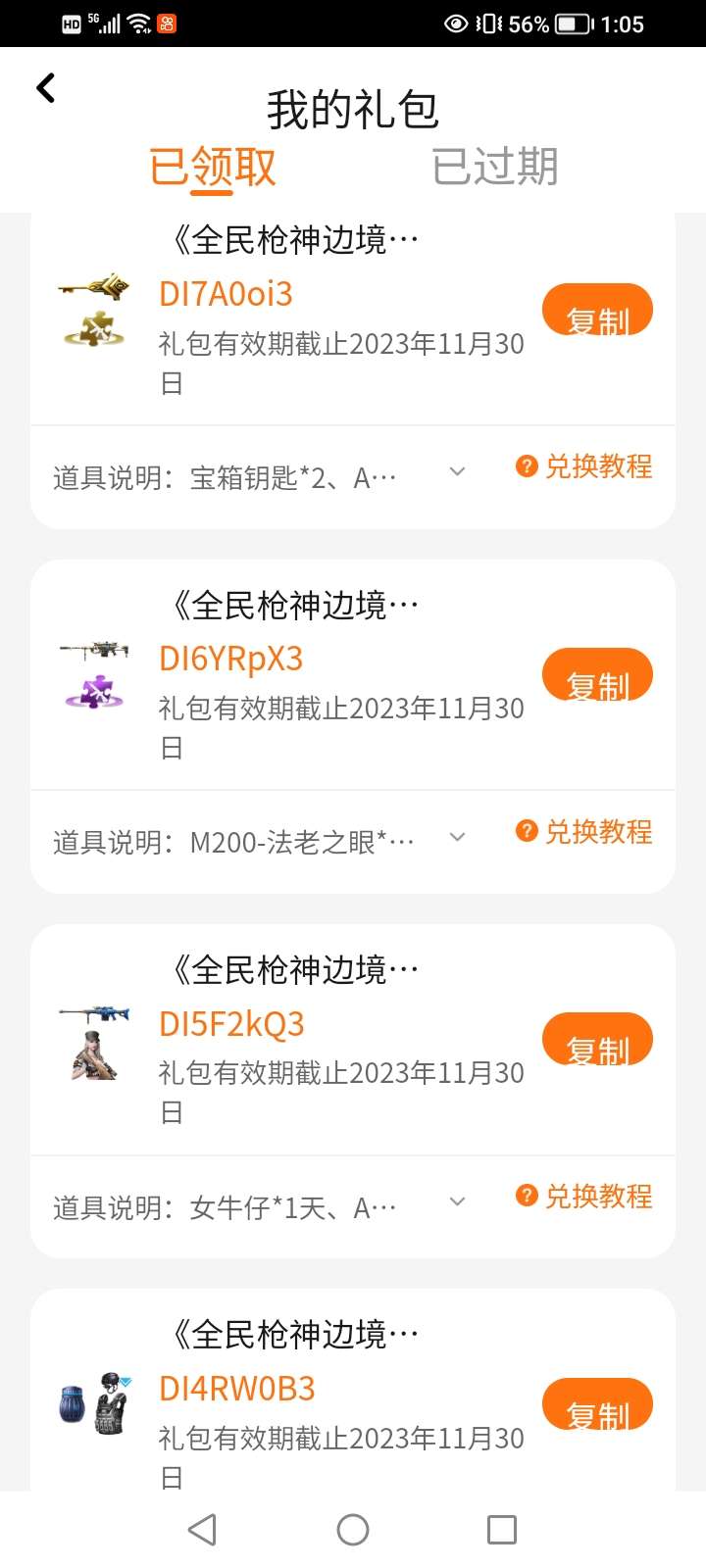This screenshot has width=706, height=1568.
Task: Copy gift code DI4RW0B3
Action: 597,1404
